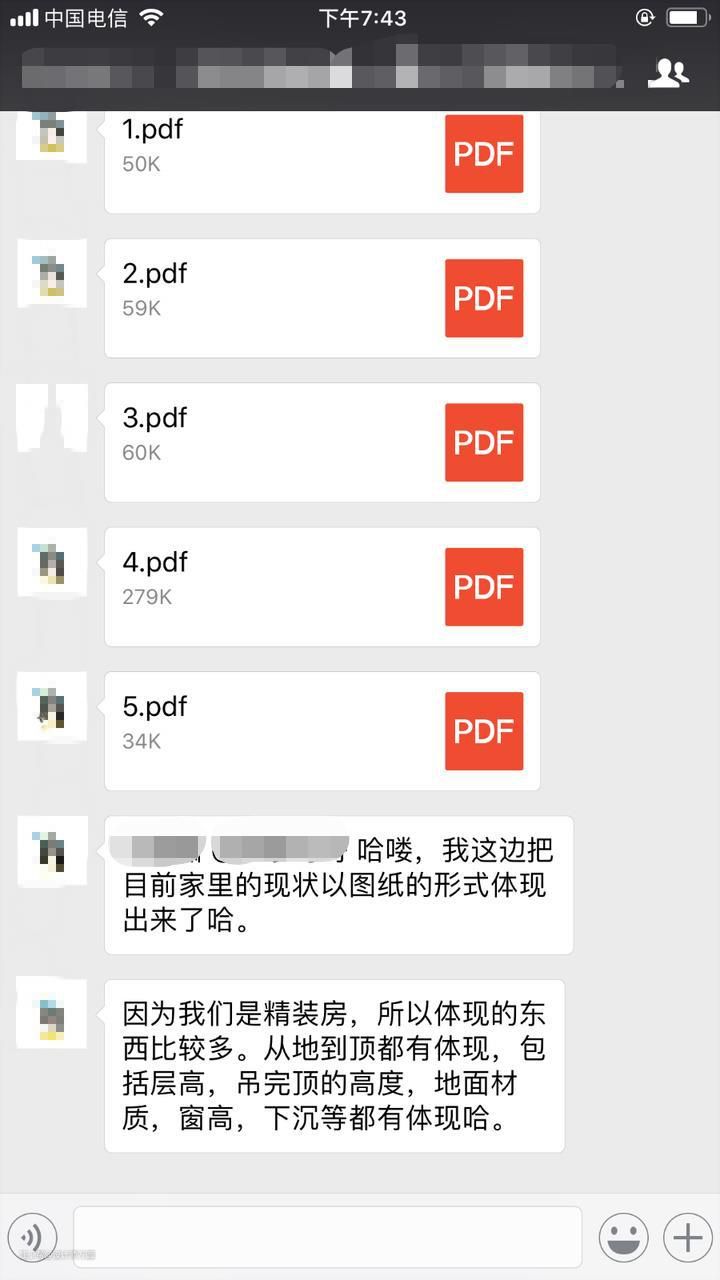Focus the message text field
The height and width of the screenshot is (1280, 720).
327,1236
